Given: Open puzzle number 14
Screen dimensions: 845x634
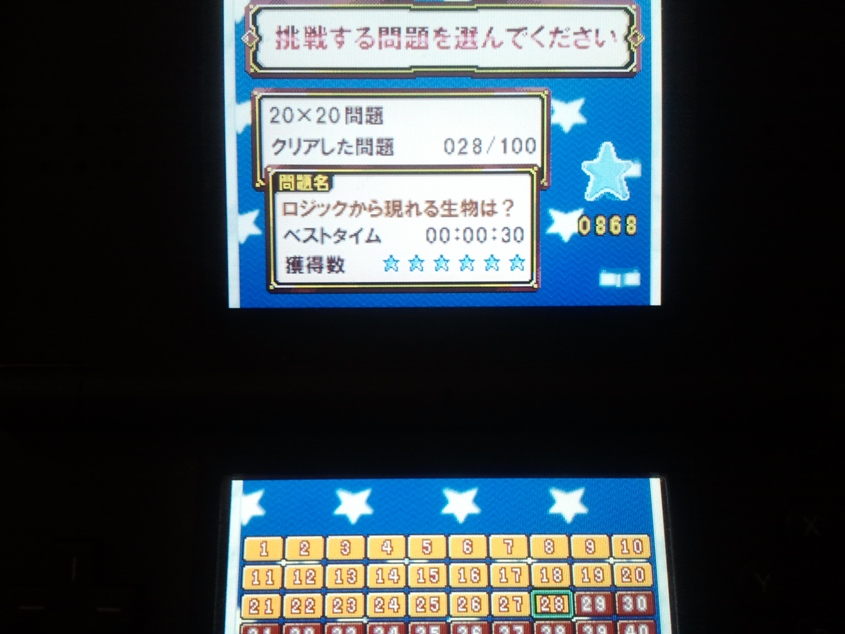Looking at the screenshot, I should [x=386, y=576].
